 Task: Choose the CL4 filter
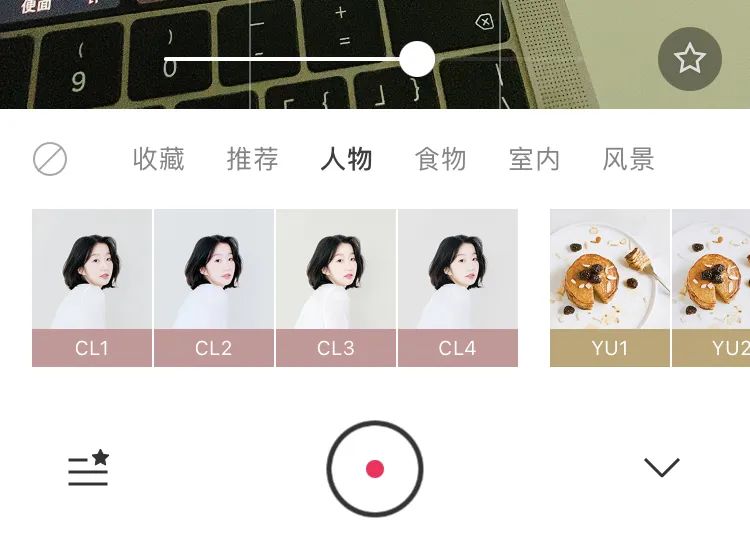(x=458, y=288)
